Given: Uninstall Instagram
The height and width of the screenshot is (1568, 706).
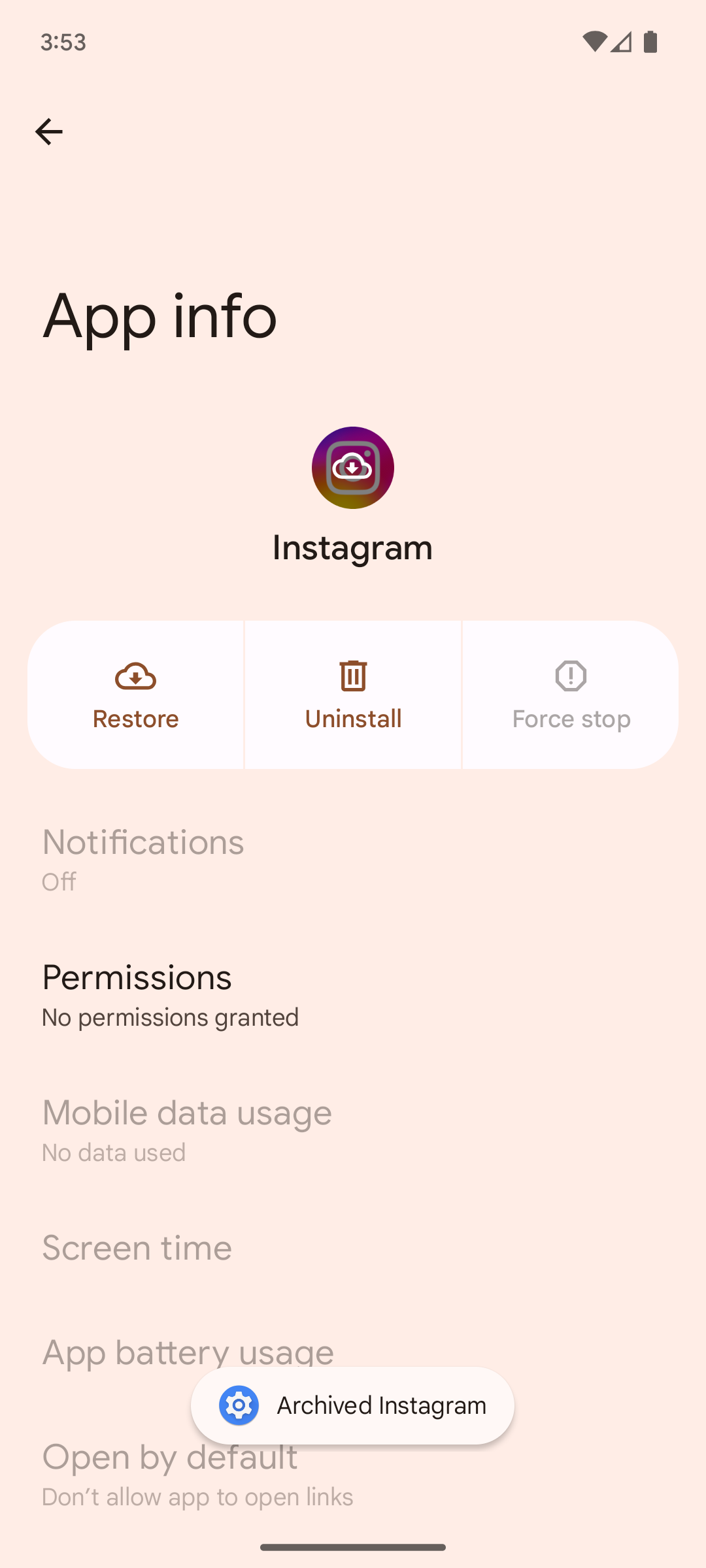Looking at the screenshot, I should pyautogui.click(x=353, y=694).
